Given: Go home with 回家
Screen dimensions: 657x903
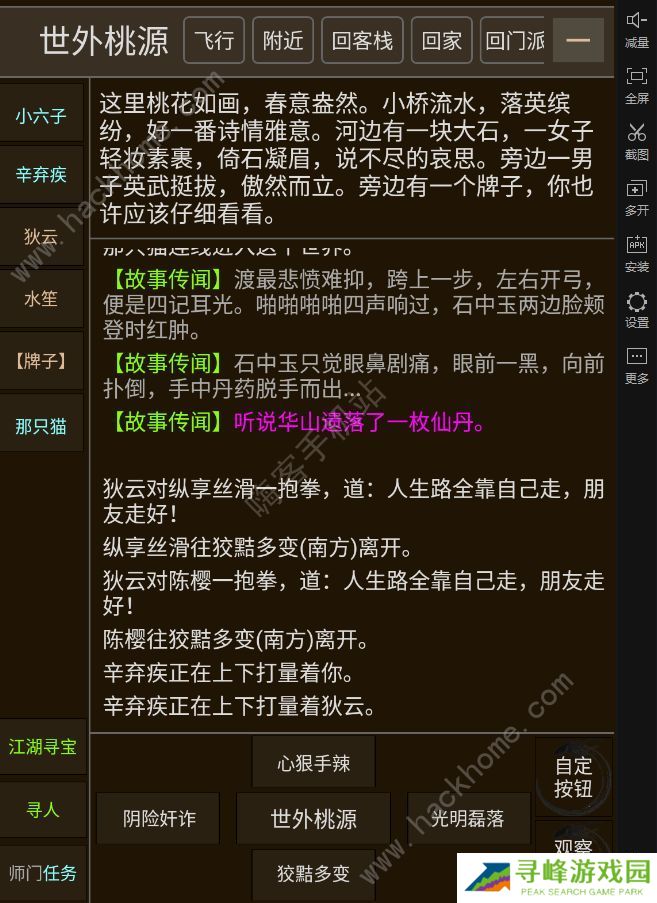Looking at the screenshot, I should pyautogui.click(x=442, y=41).
